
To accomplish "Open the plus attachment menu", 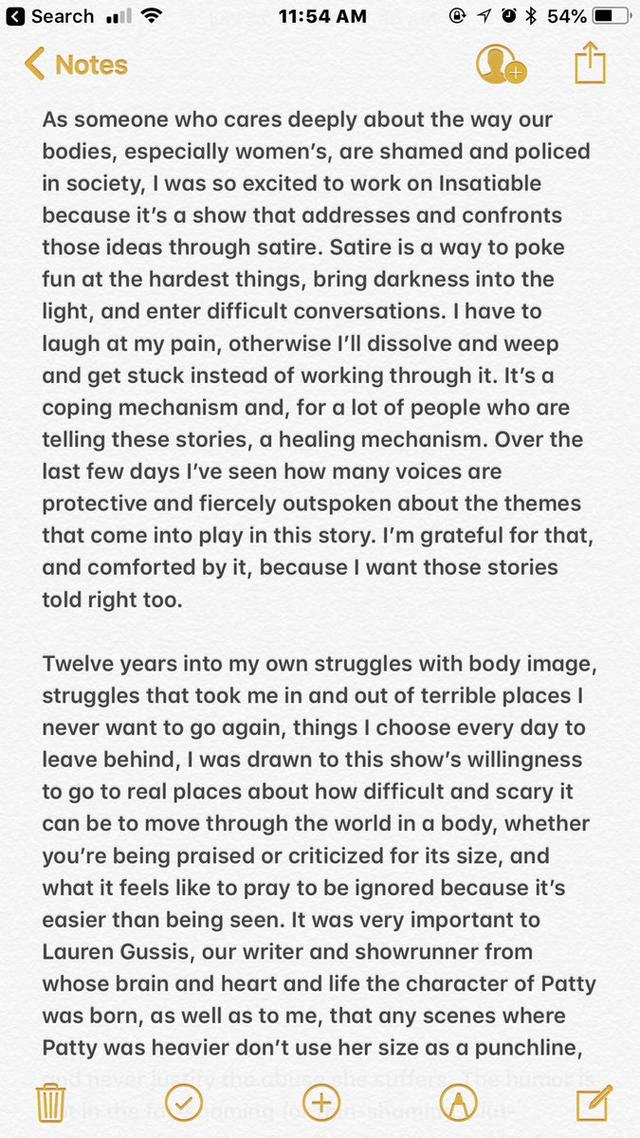I will 321,1102.
